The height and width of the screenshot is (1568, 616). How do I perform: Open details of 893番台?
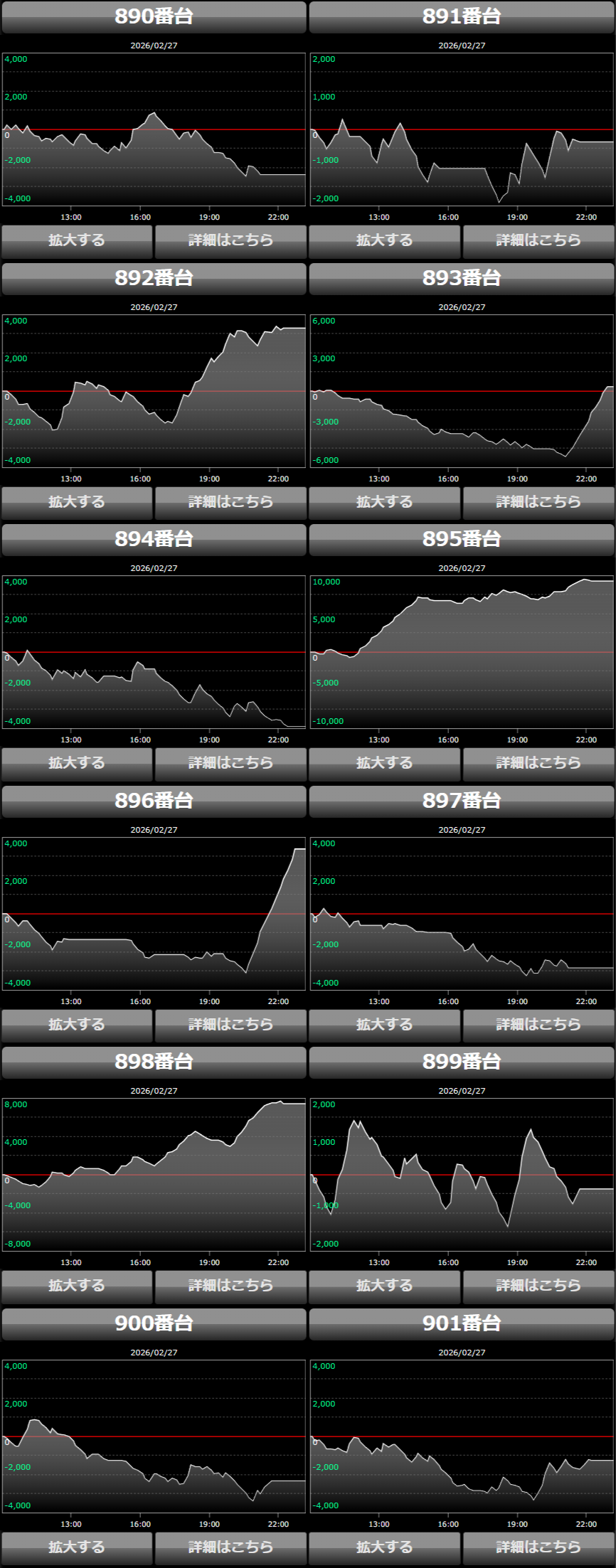tap(538, 502)
